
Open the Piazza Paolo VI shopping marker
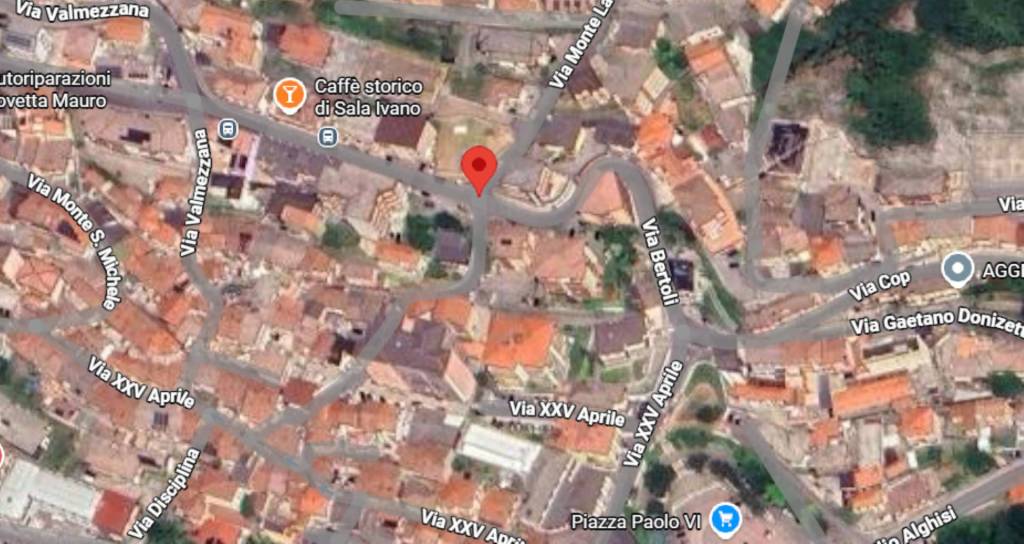click(x=724, y=519)
